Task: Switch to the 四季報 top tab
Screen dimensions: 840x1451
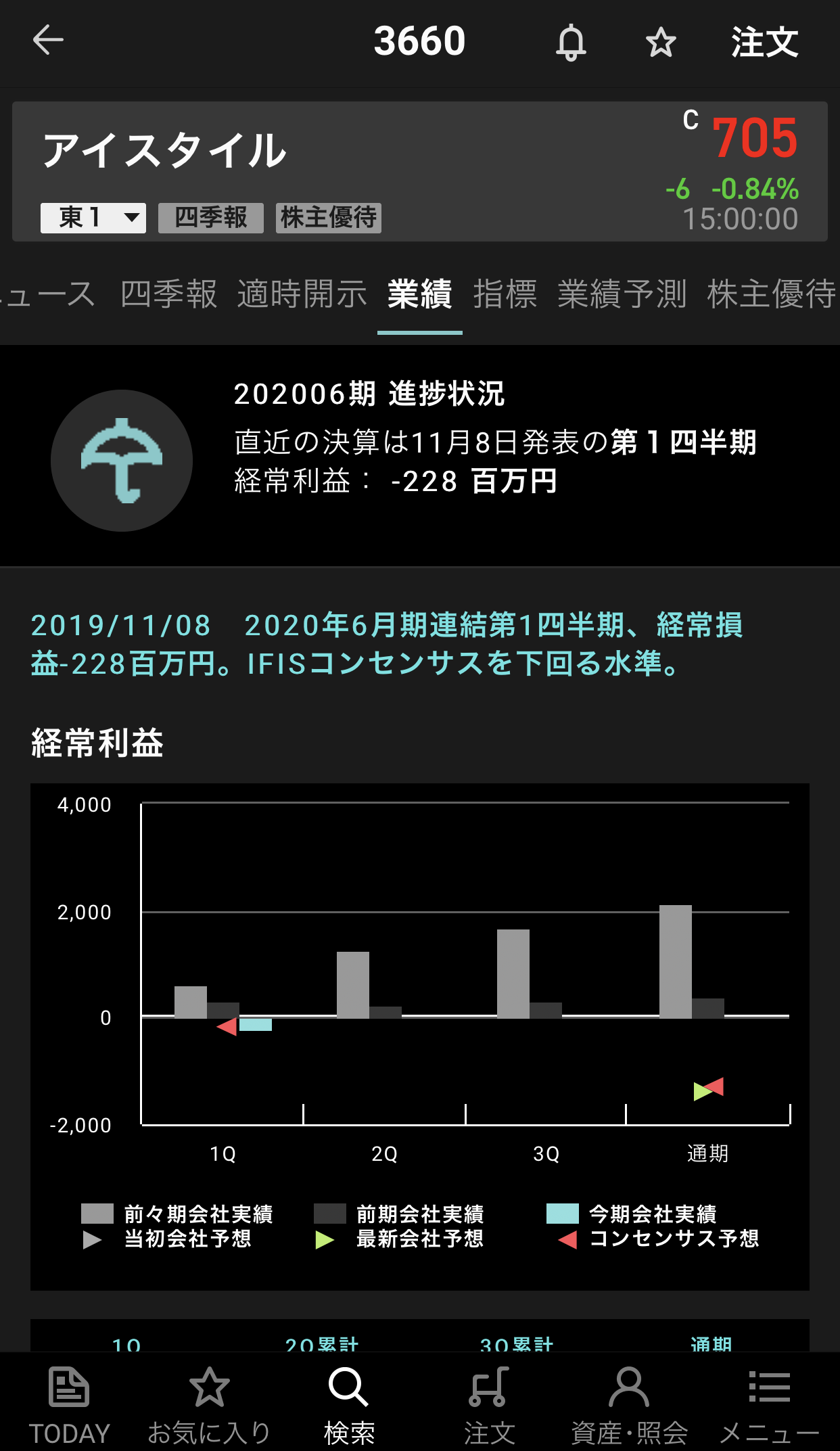Action: tap(168, 294)
